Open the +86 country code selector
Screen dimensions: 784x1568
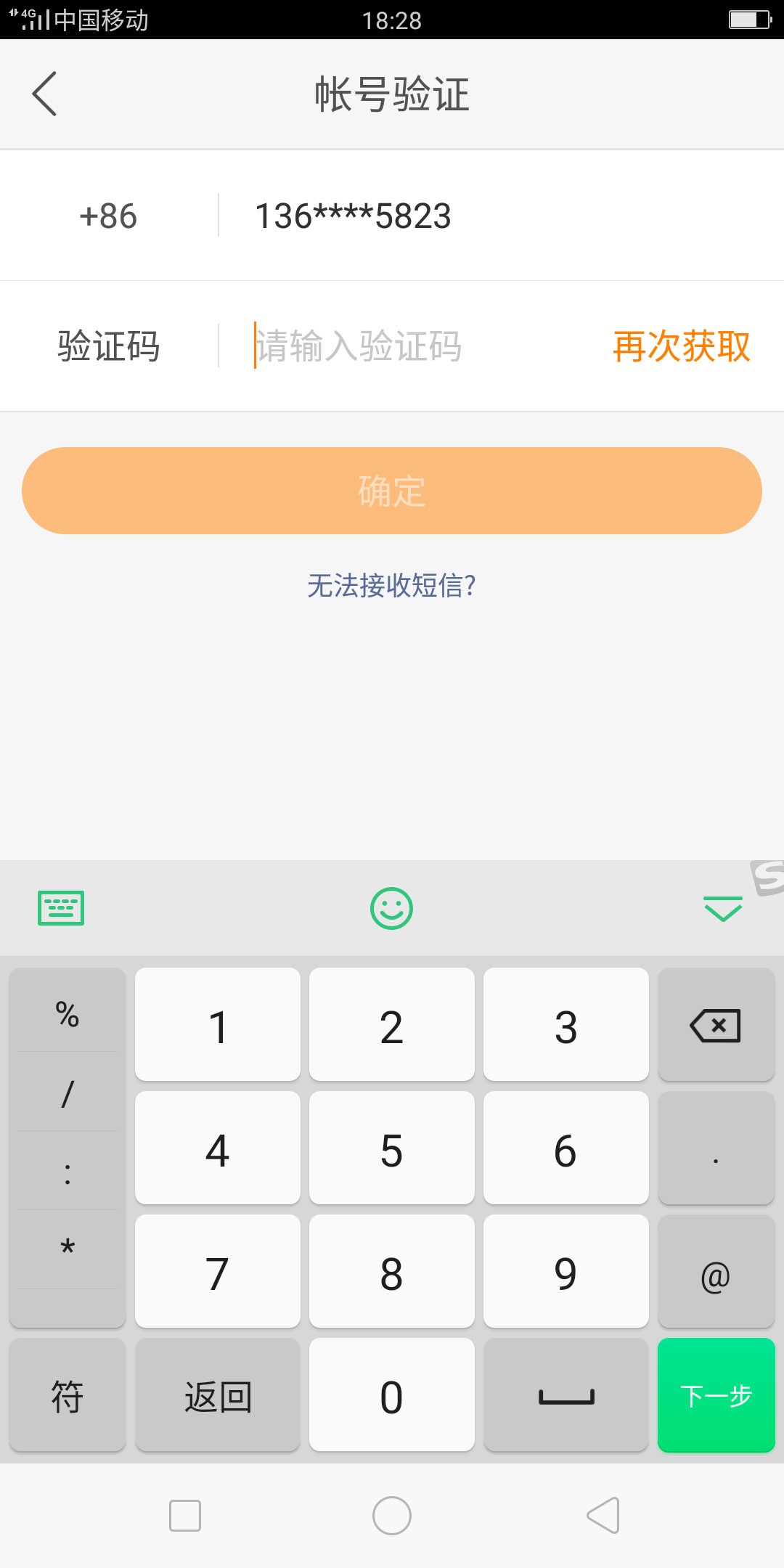point(108,216)
